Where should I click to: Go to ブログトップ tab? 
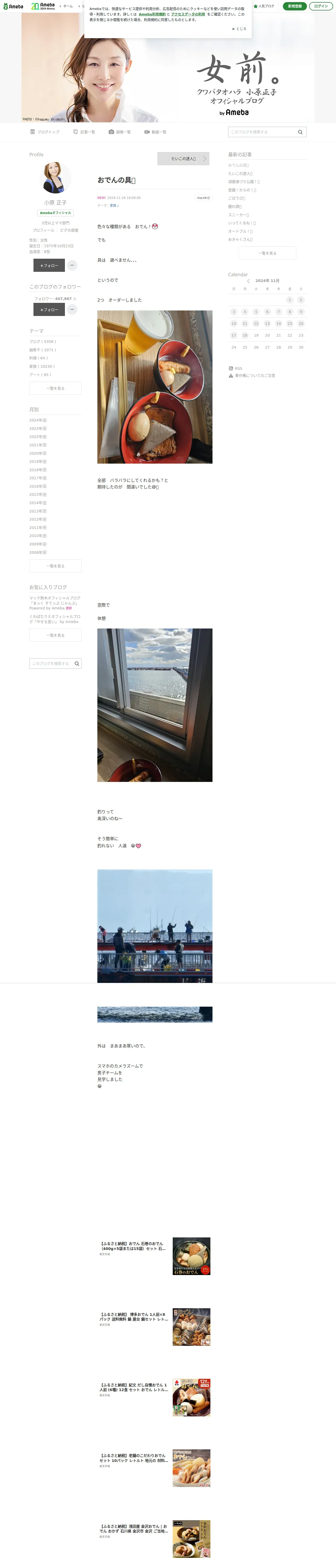point(45,132)
